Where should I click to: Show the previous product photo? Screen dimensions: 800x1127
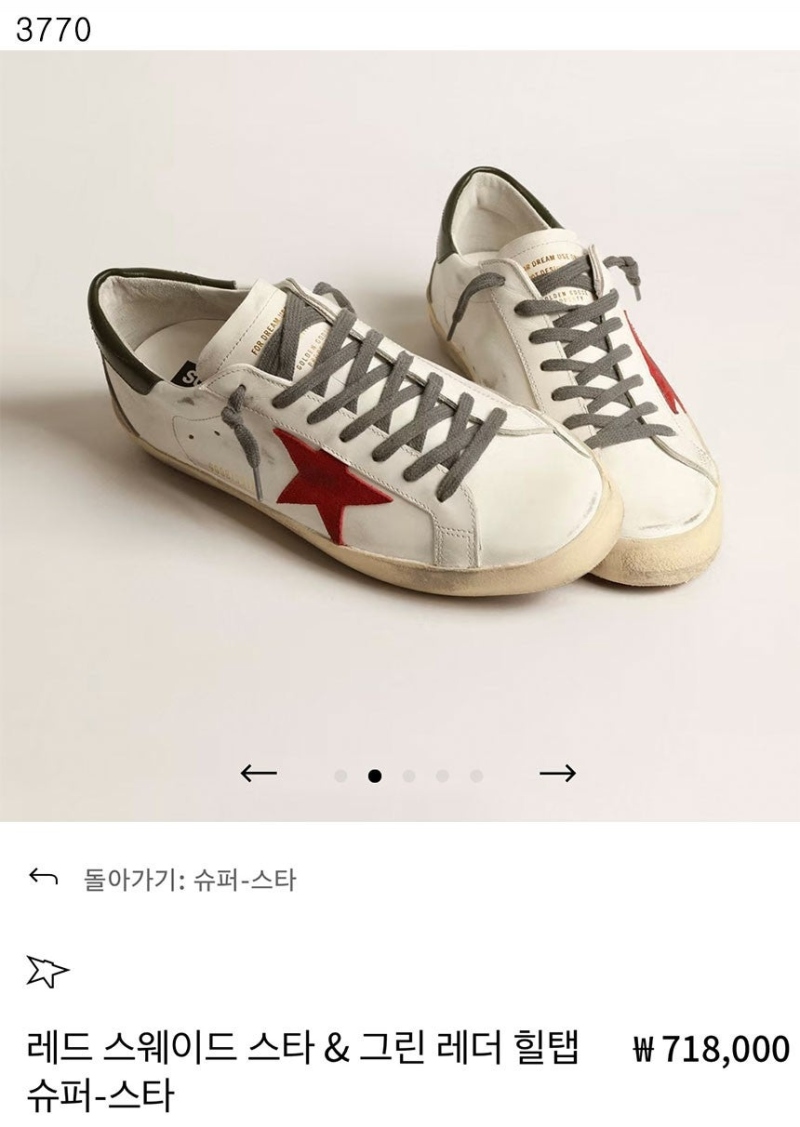pyautogui.click(x=259, y=773)
